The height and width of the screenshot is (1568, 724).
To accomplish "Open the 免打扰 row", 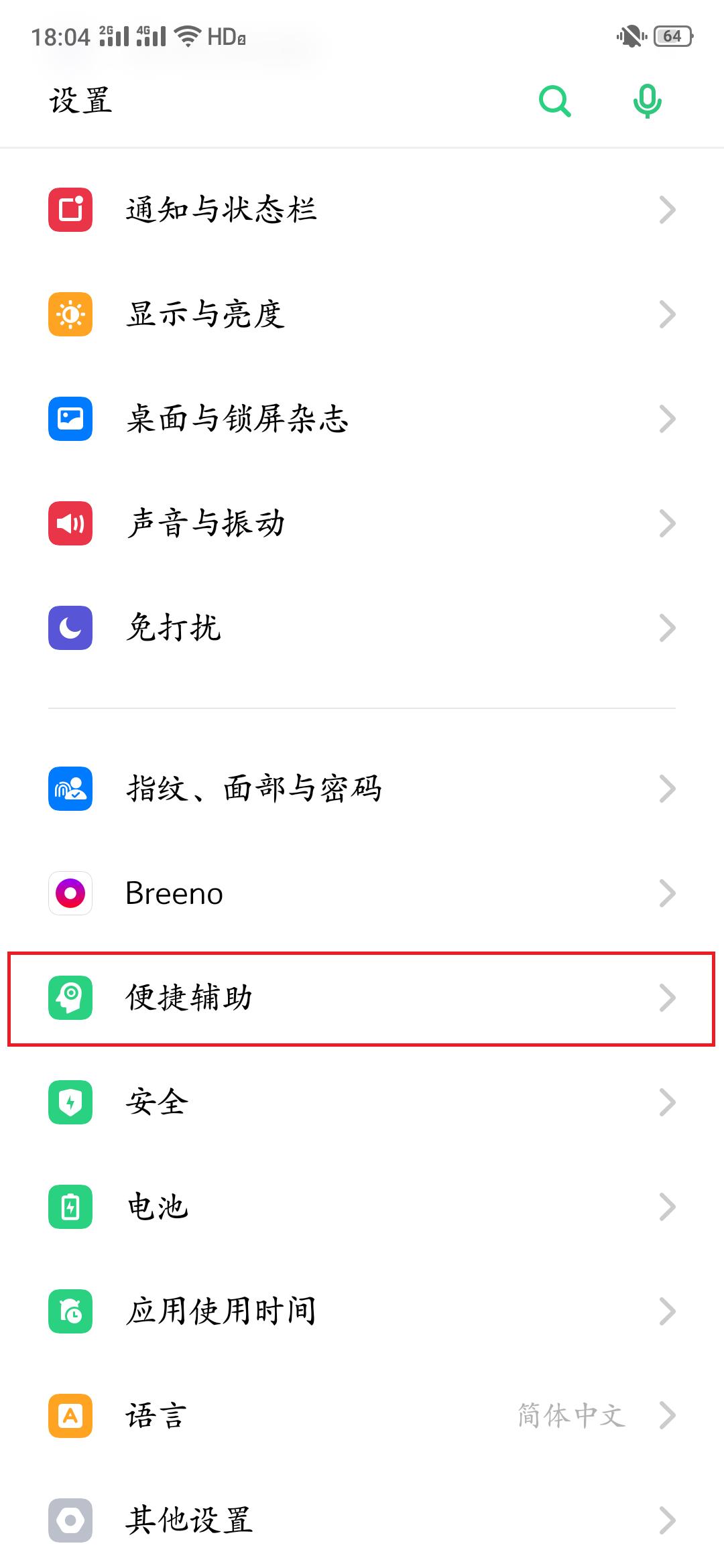I will click(x=362, y=628).
